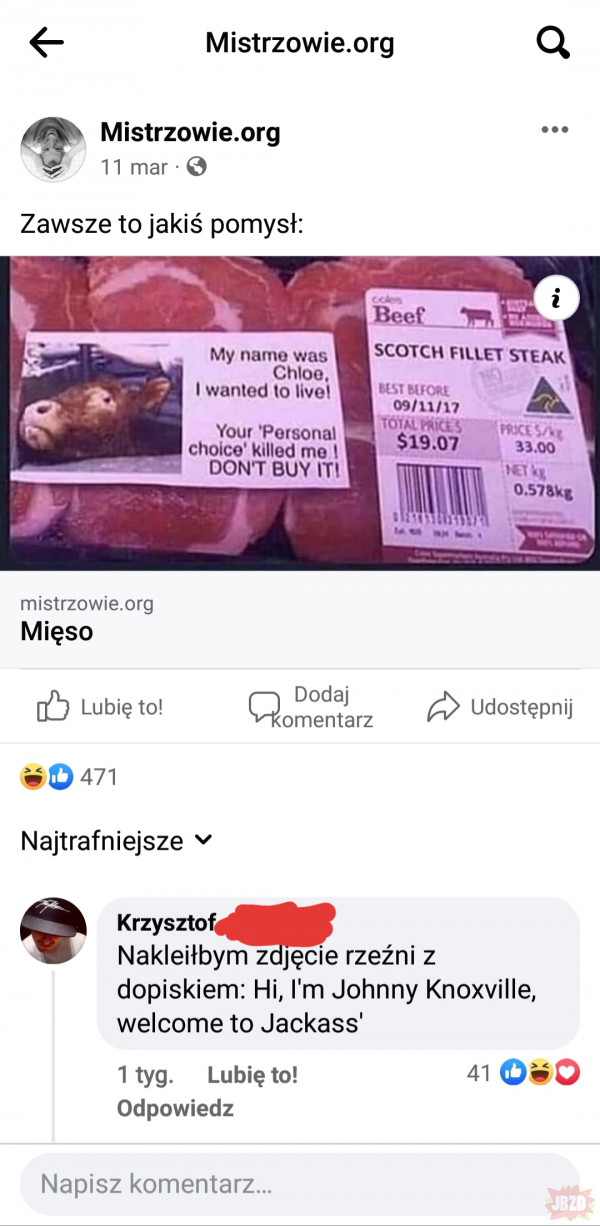
Task: Reply to Krzysztof's comment via Odpowiedz
Action: coord(175,1109)
